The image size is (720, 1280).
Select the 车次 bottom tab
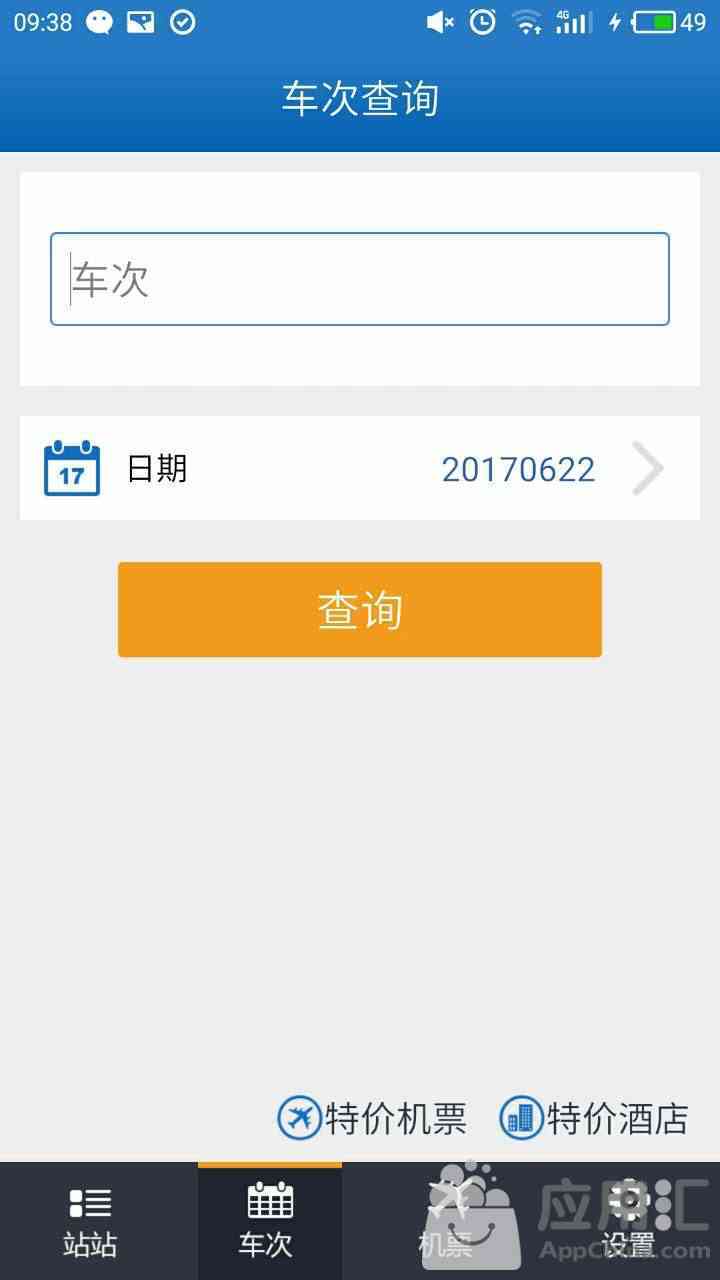pyautogui.click(x=269, y=1221)
